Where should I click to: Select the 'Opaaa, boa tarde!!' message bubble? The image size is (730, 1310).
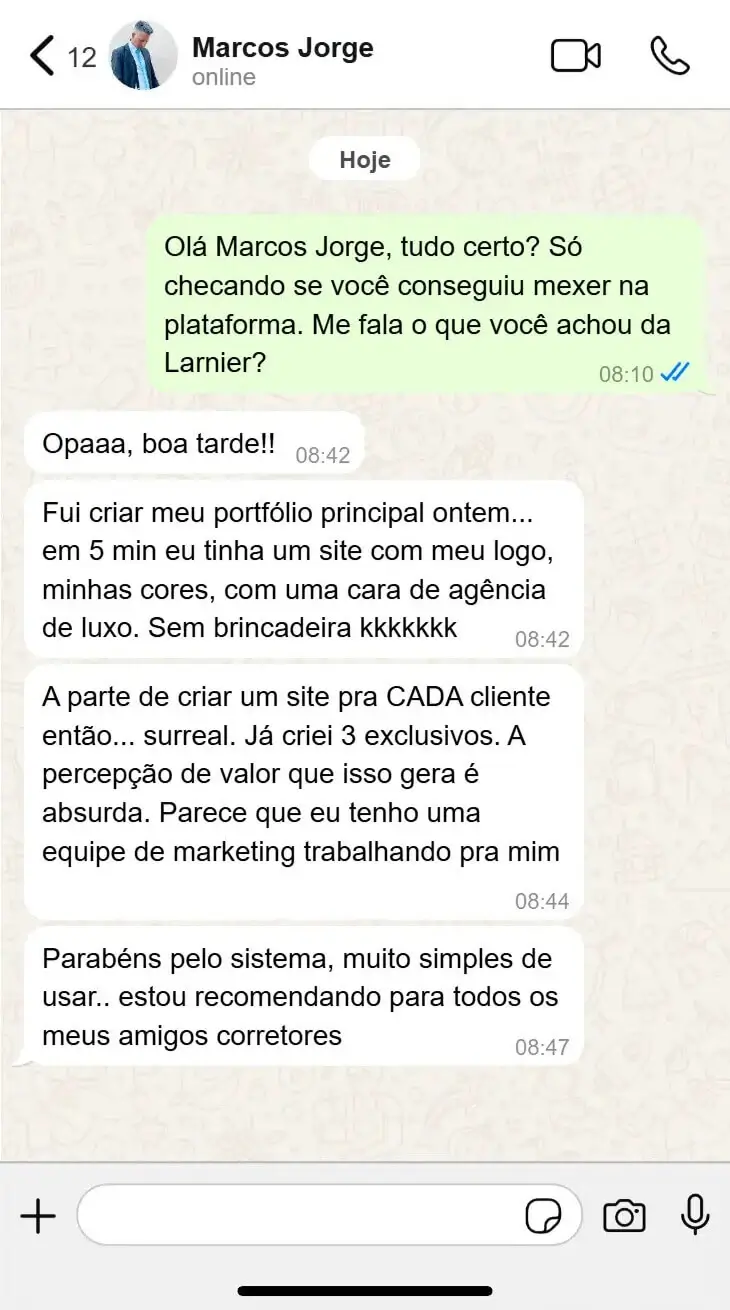coord(155,441)
